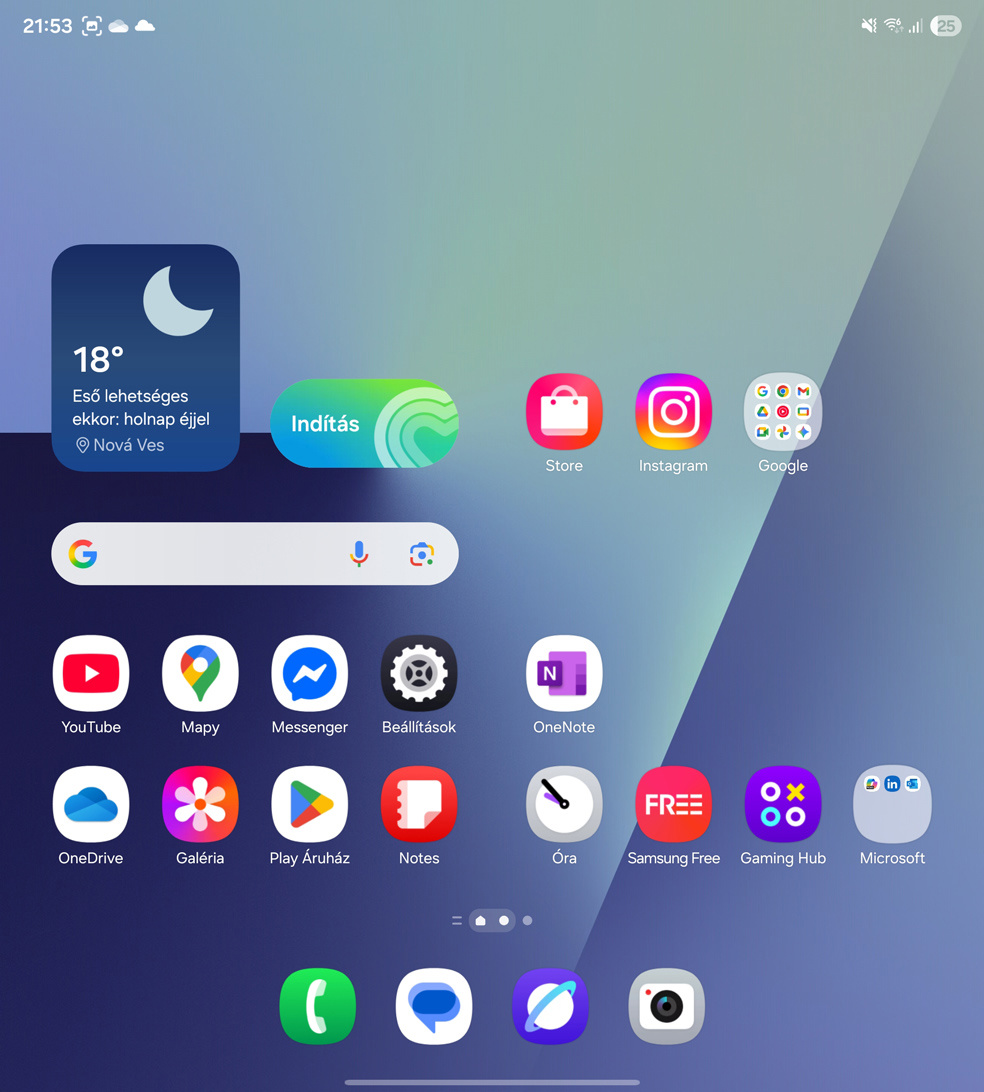Launch Samsung Free
Image resolution: width=984 pixels, height=1092 pixels.
pyautogui.click(x=673, y=805)
